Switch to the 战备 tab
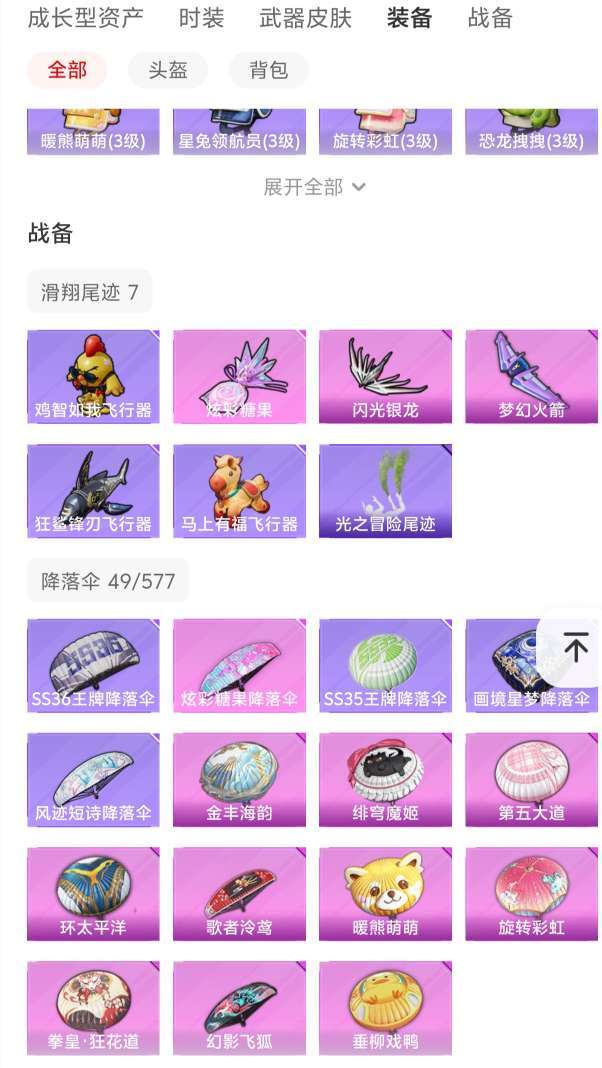Screen dimensions: 602x1068 click(x=490, y=17)
